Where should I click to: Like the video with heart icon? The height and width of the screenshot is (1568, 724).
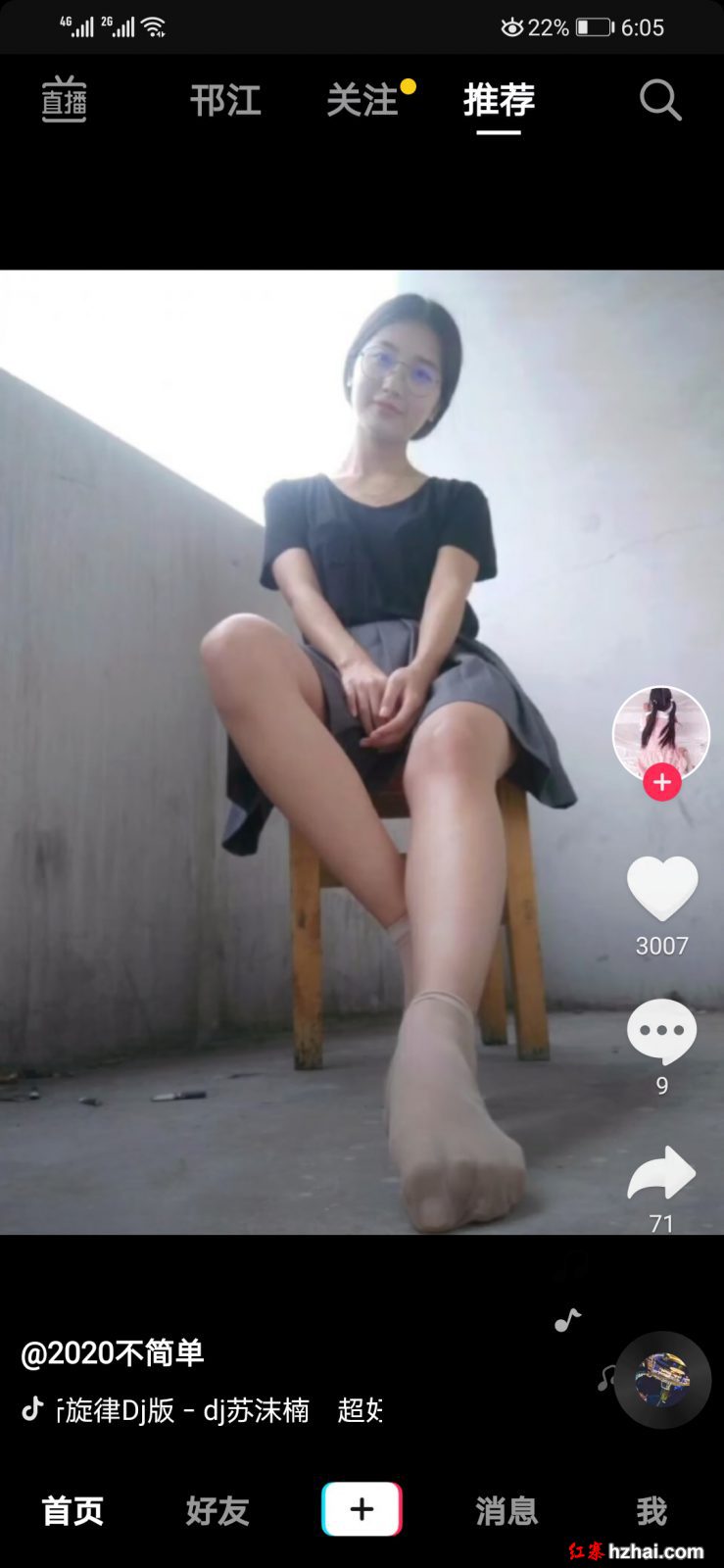click(x=662, y=888)
